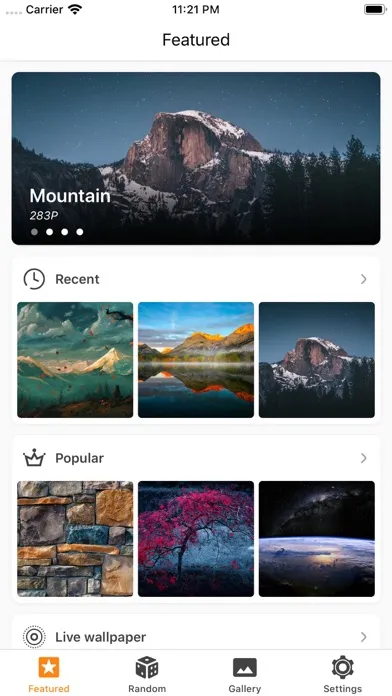Open the night mountain wallpaper in Recent
392x696 pixels.
coord(317,360)
